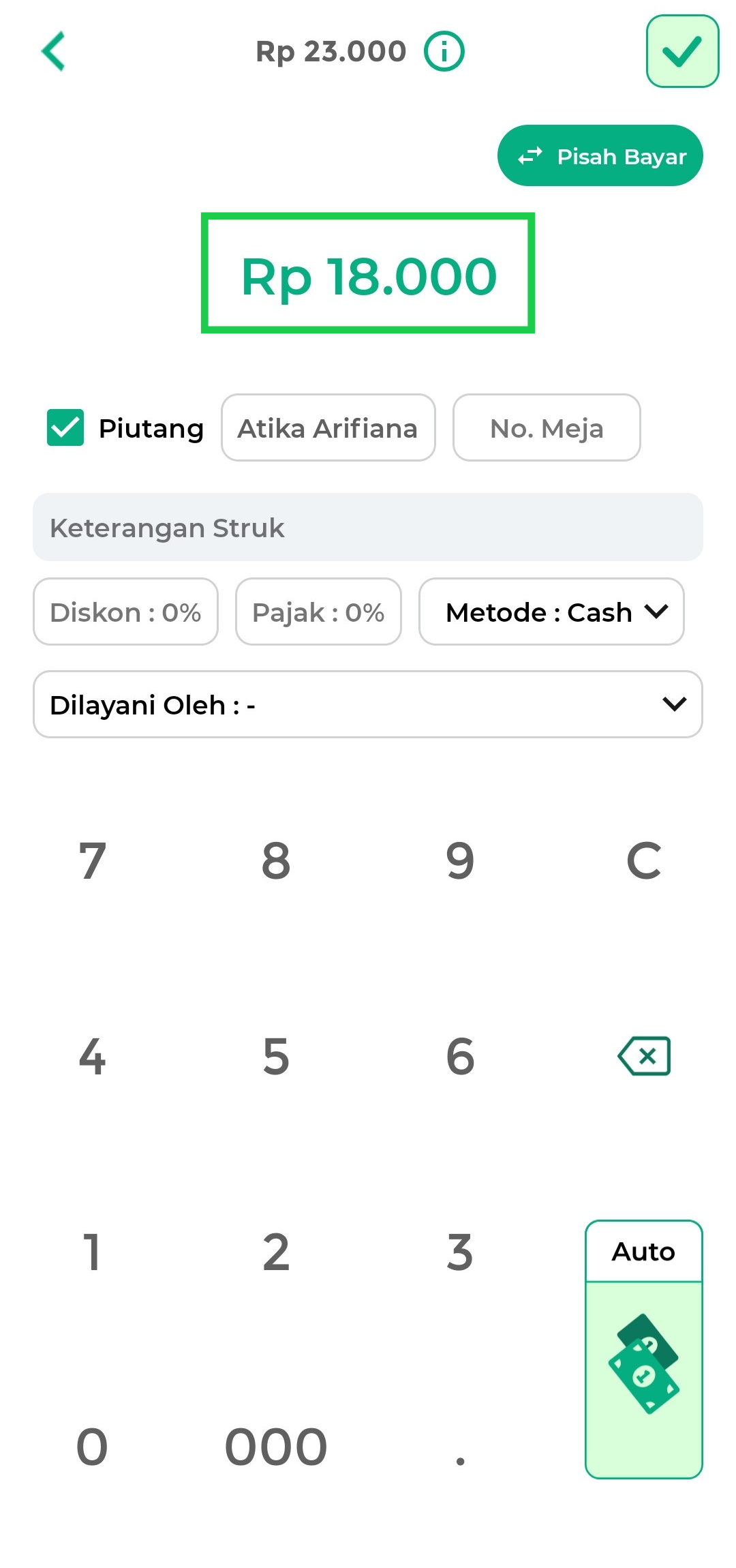Image resolution: width=736 pixels, height=1568 pixels.
Task: Enter digit 8 on the keypad
Action: (276, 860)
